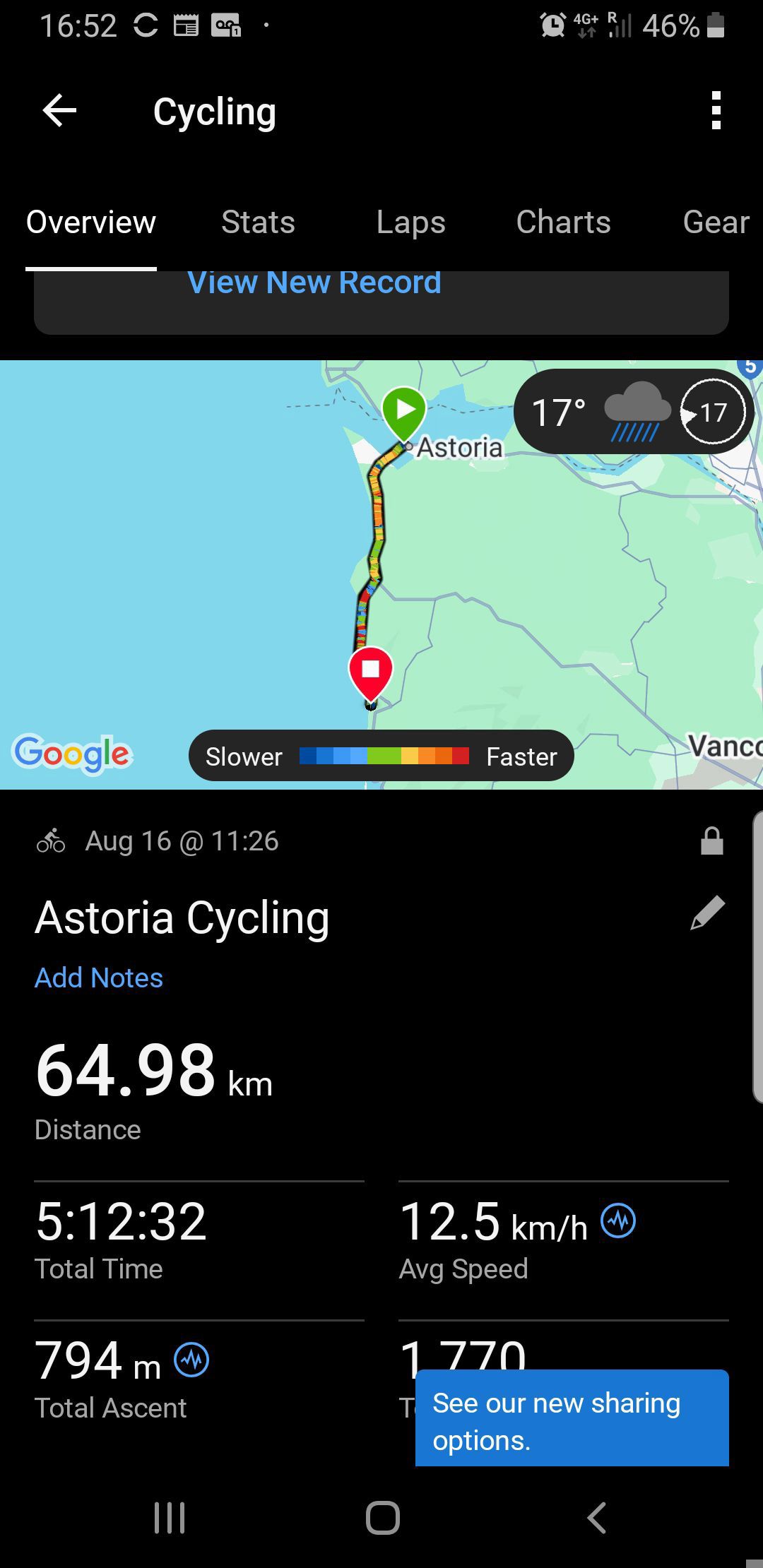Go back using the top-left arrow
763x1568 pixels.
(59, 111)
